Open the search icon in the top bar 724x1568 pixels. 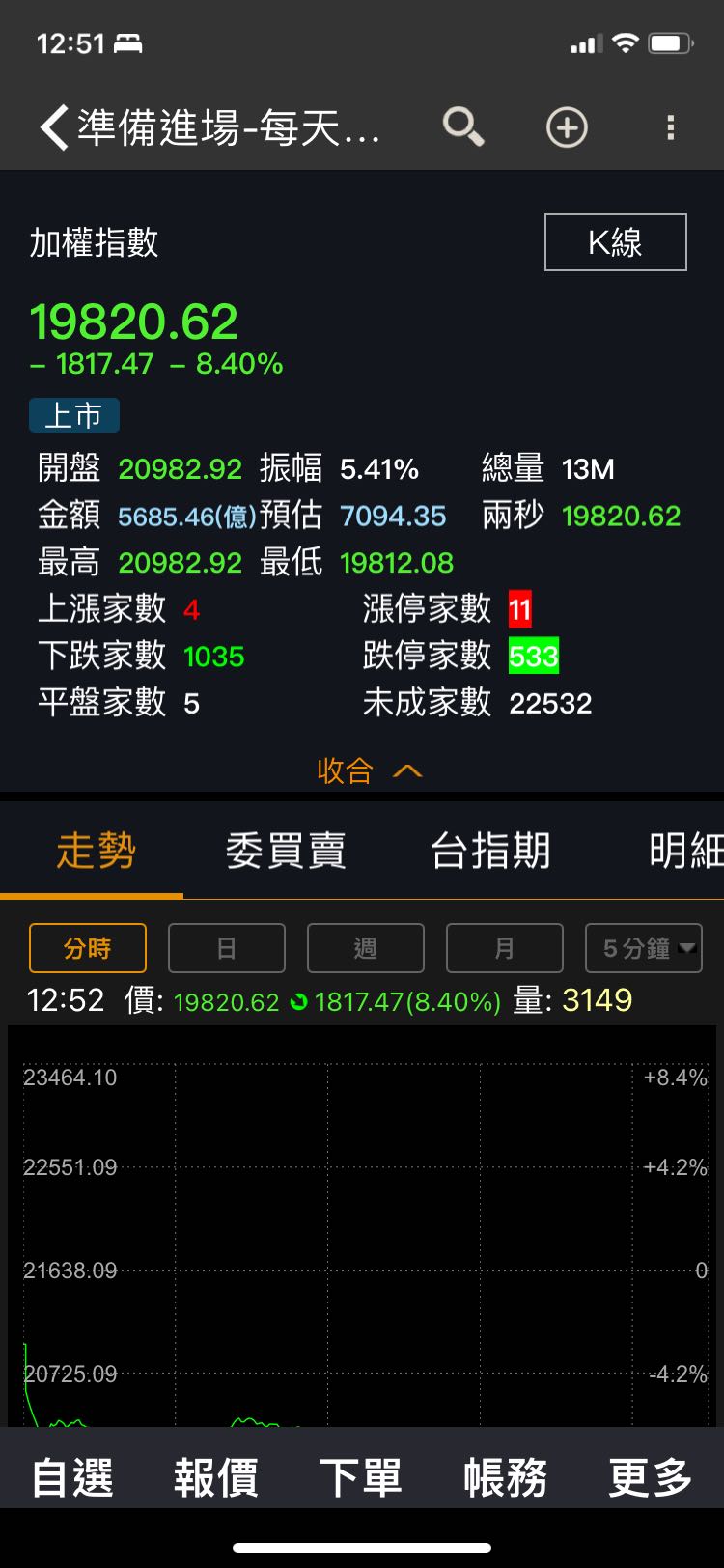click(x=461, y=126)
